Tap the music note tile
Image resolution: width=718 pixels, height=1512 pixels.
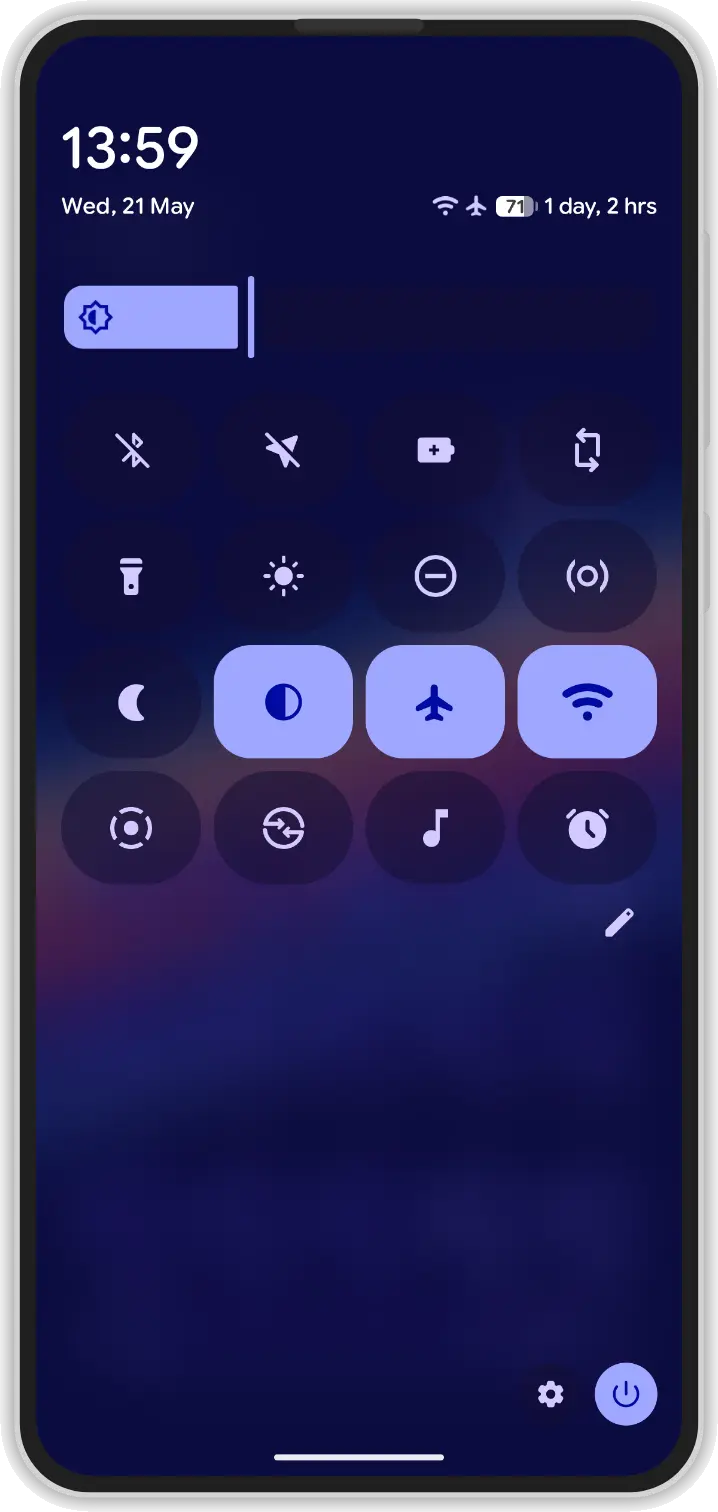coord(435,828)
